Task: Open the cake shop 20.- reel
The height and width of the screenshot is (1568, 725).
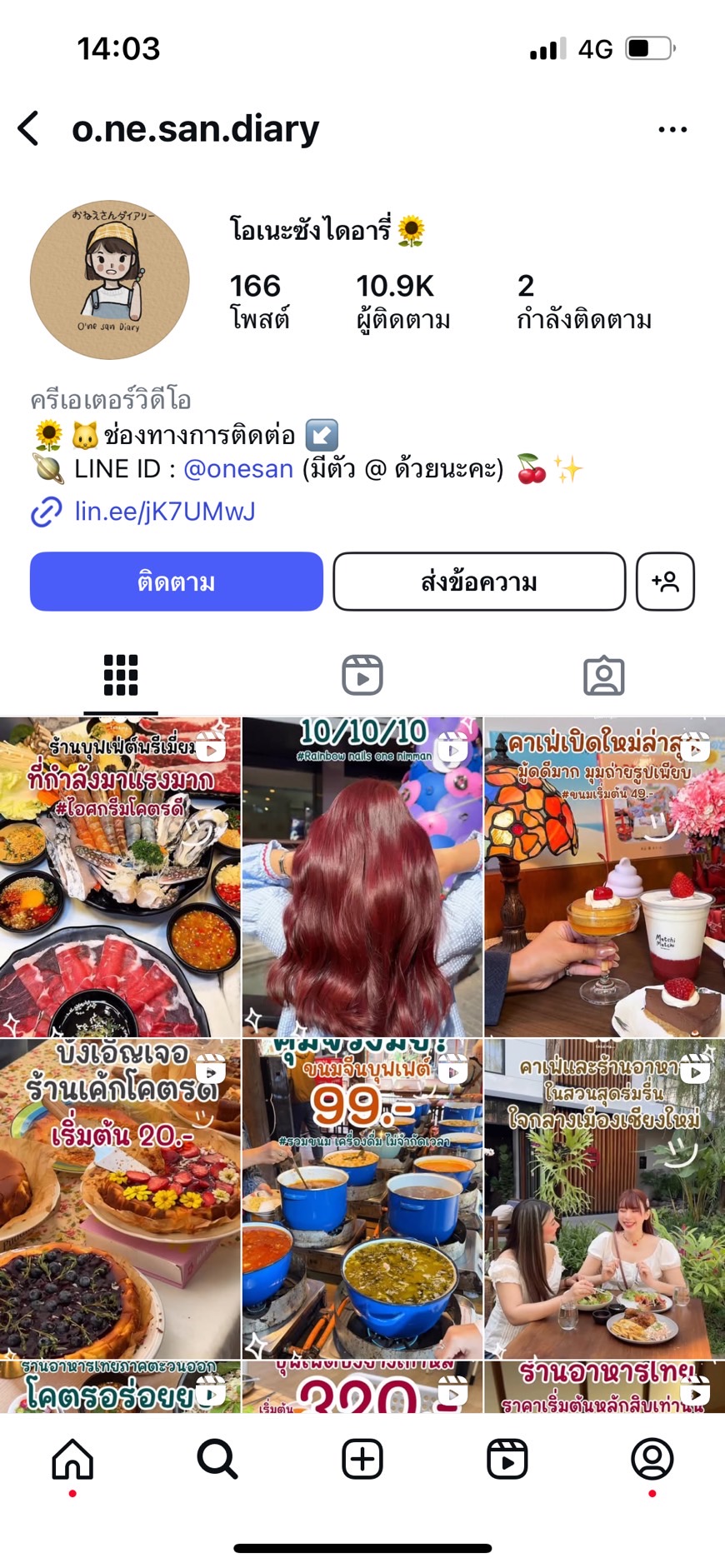Action: click(120, 1198)
